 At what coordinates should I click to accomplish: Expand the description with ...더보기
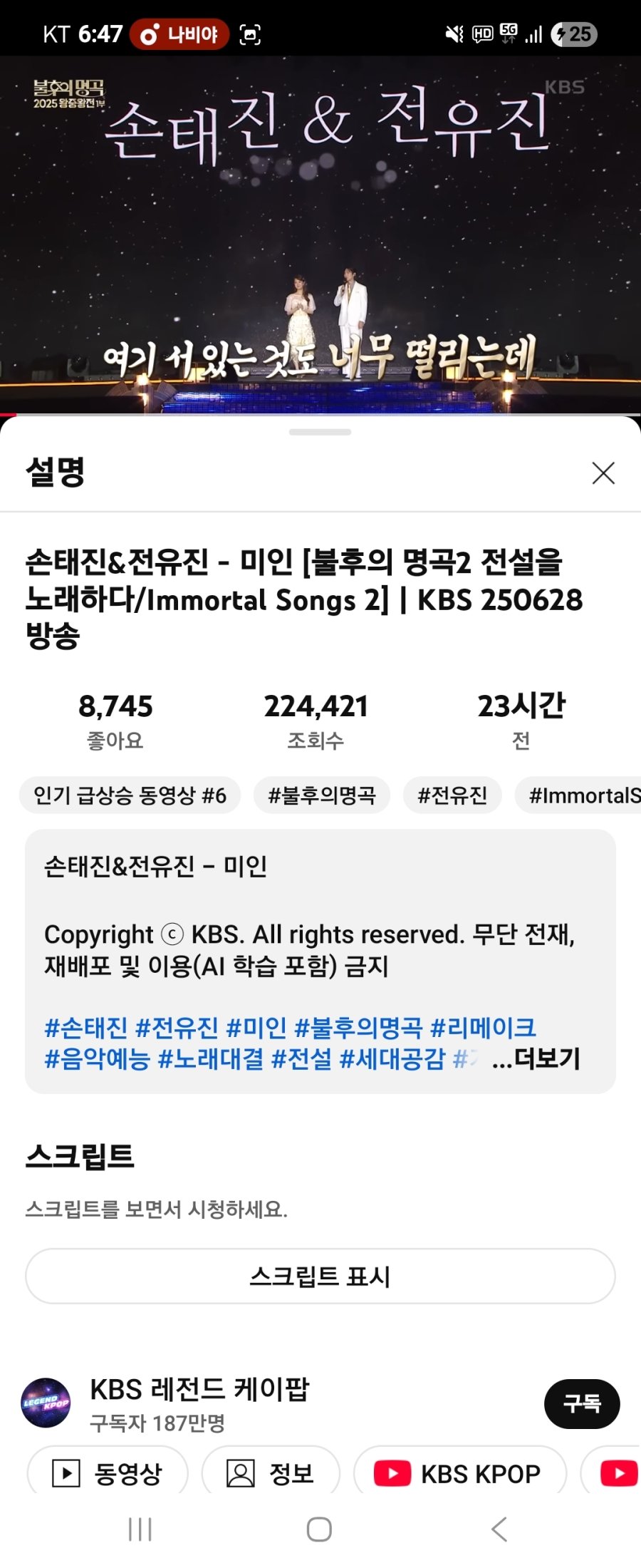[537, 1059]
